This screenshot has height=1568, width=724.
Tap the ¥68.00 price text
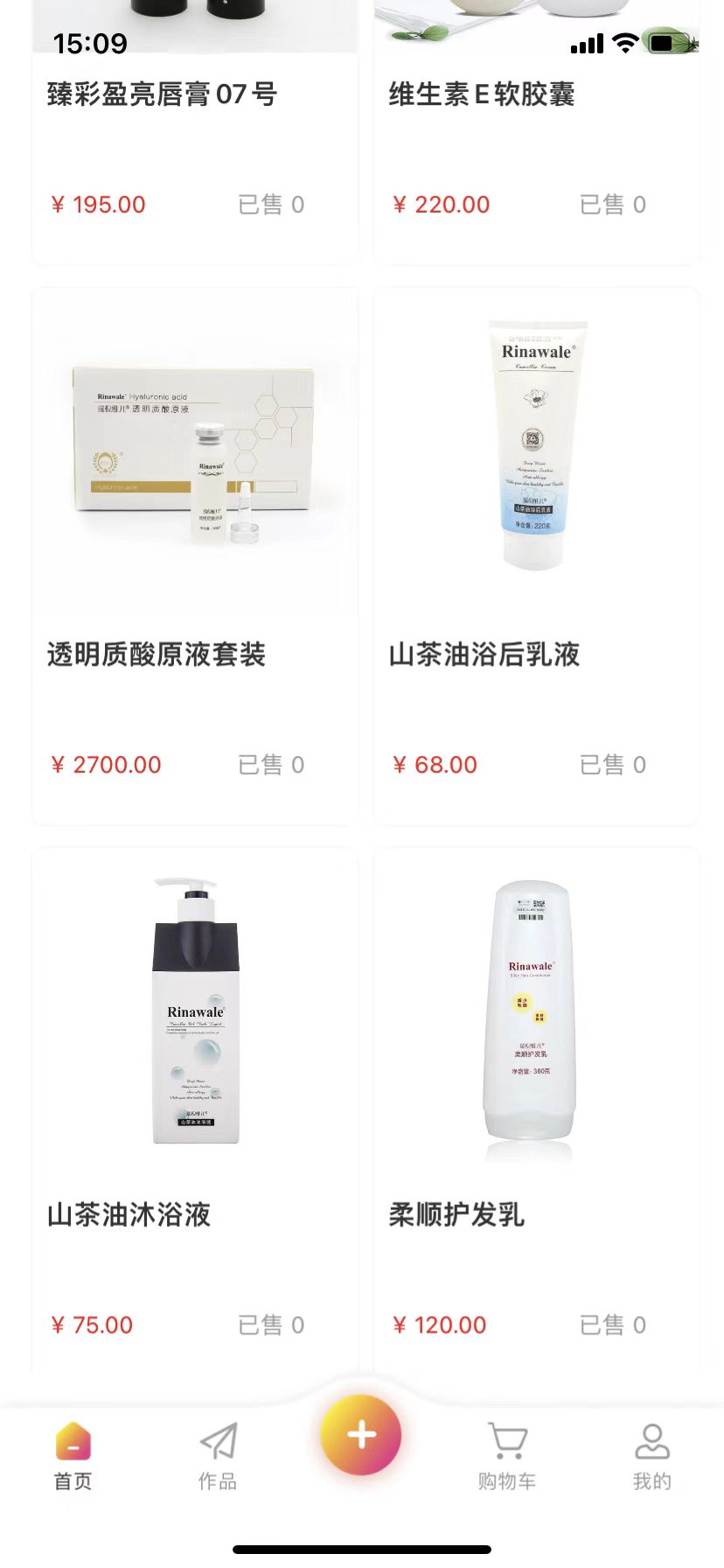click(x=435, y=764)
